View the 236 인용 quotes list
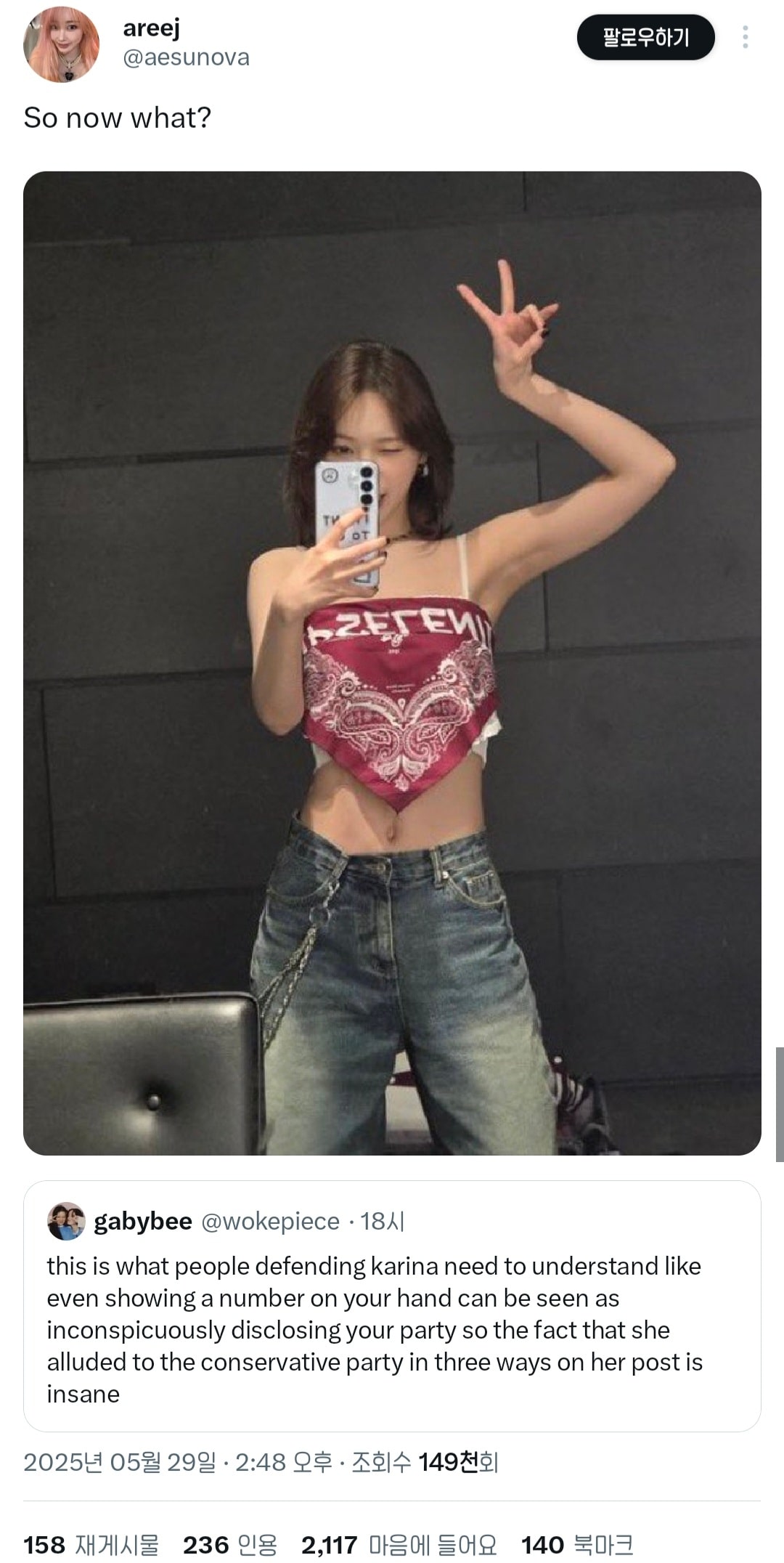 click(229, 1544)
